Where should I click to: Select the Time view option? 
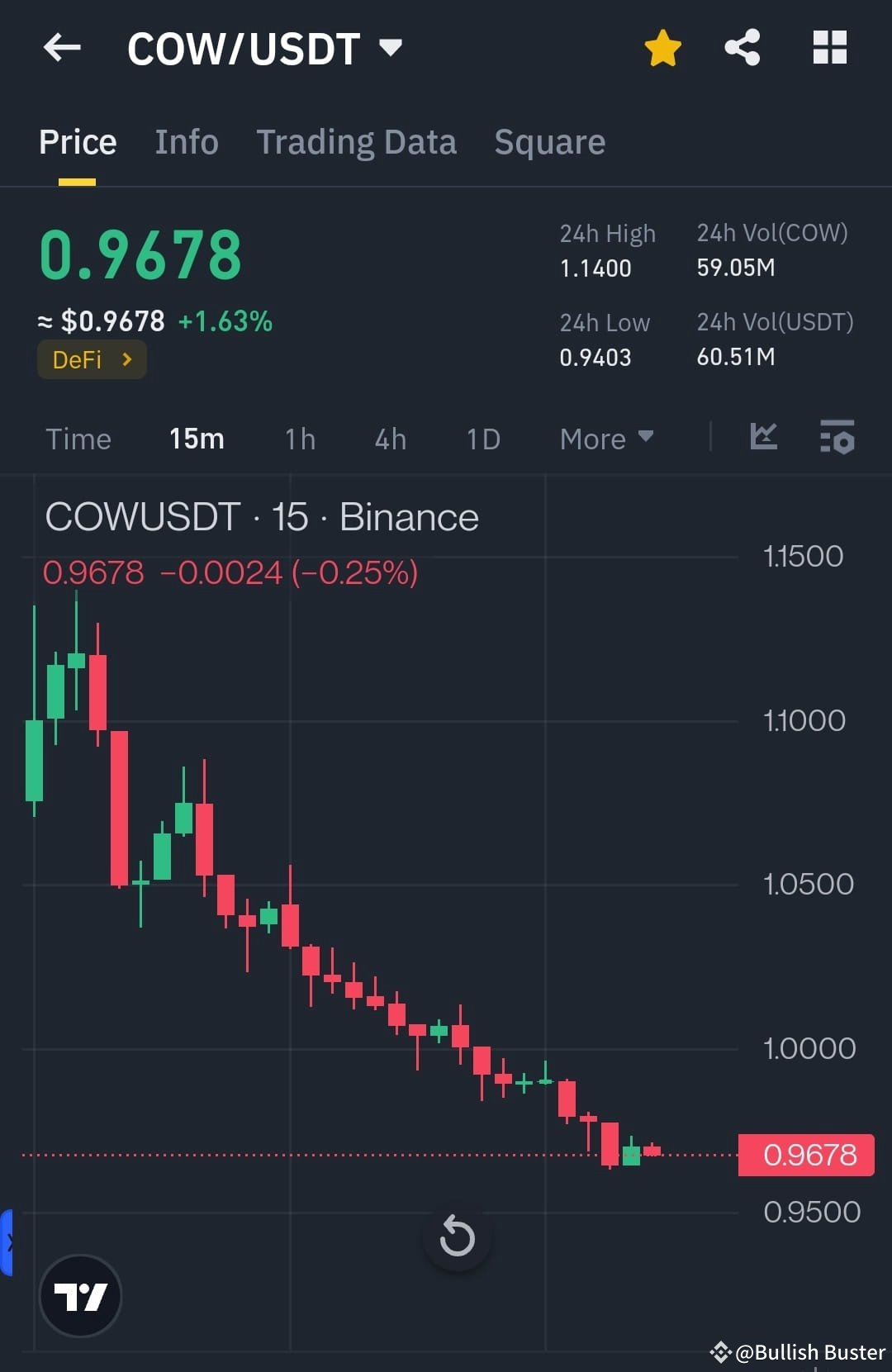pos(78,439)
